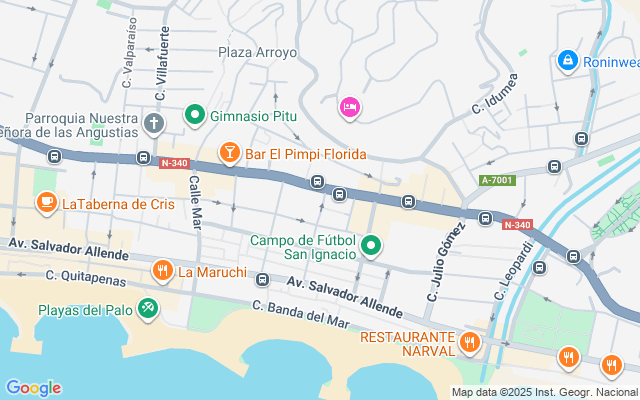Select the Playas del Palo beach marker
The height and width of the screenshot is (400, 640).
(x=148, y=308)
